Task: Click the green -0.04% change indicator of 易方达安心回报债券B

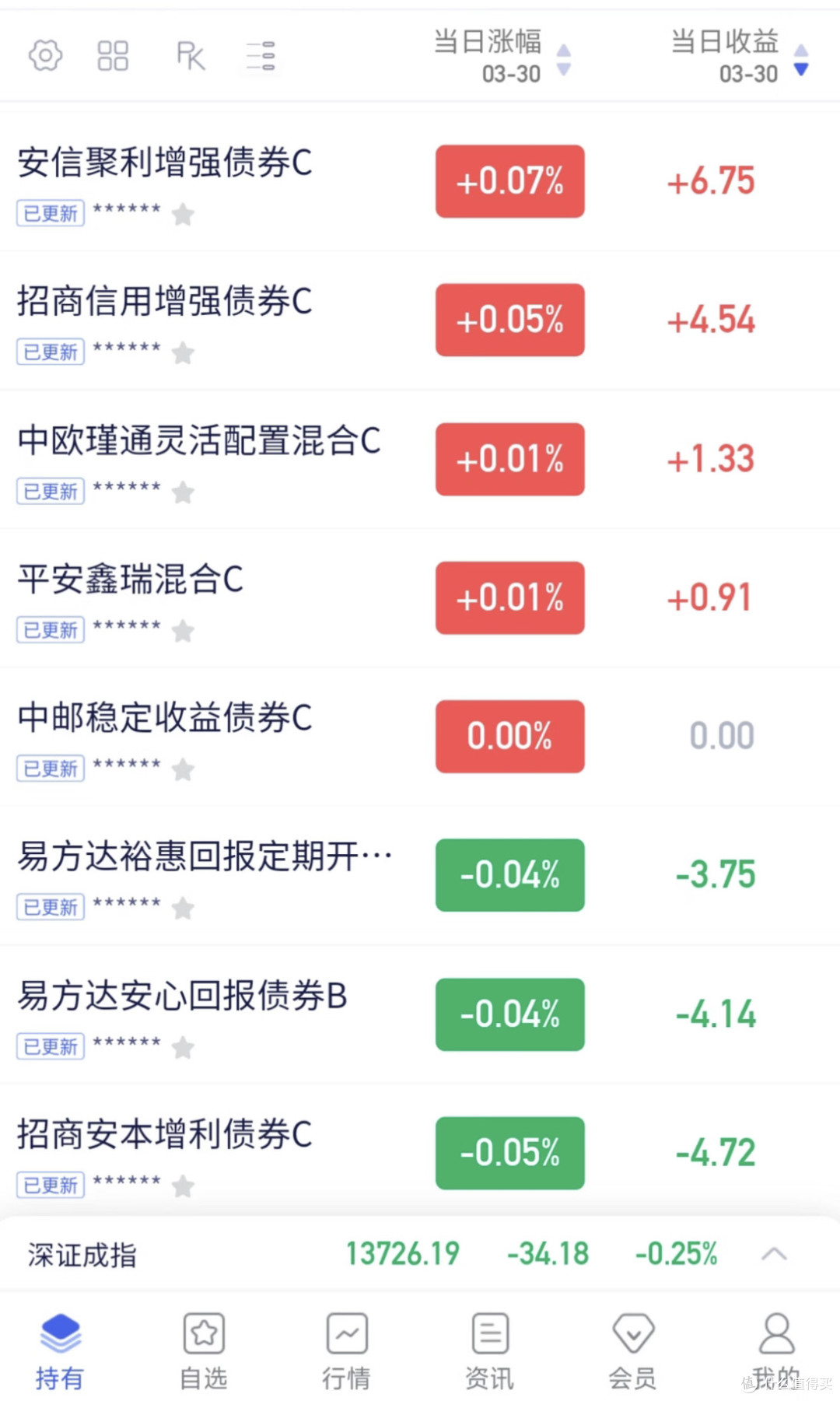Action: (509, 1014)
